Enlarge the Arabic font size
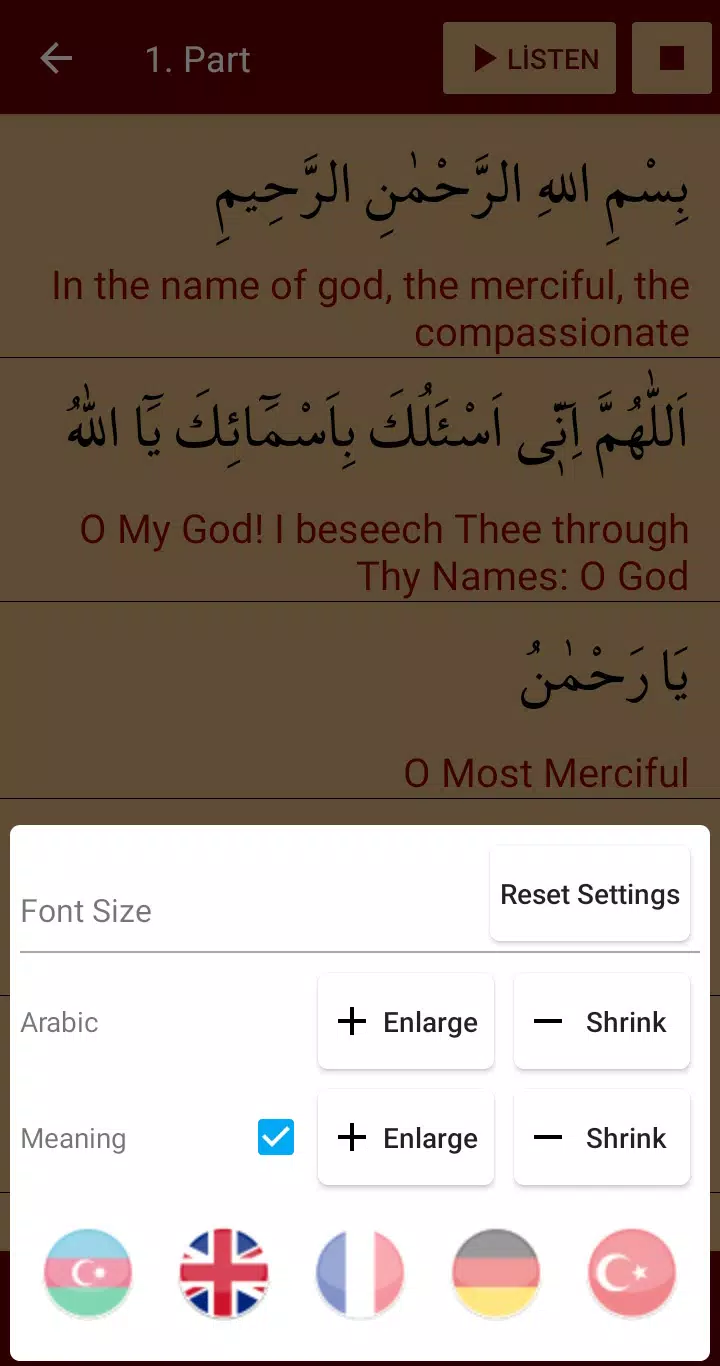The width and height of the screenshot is (720, 1366). (406, 1022)
